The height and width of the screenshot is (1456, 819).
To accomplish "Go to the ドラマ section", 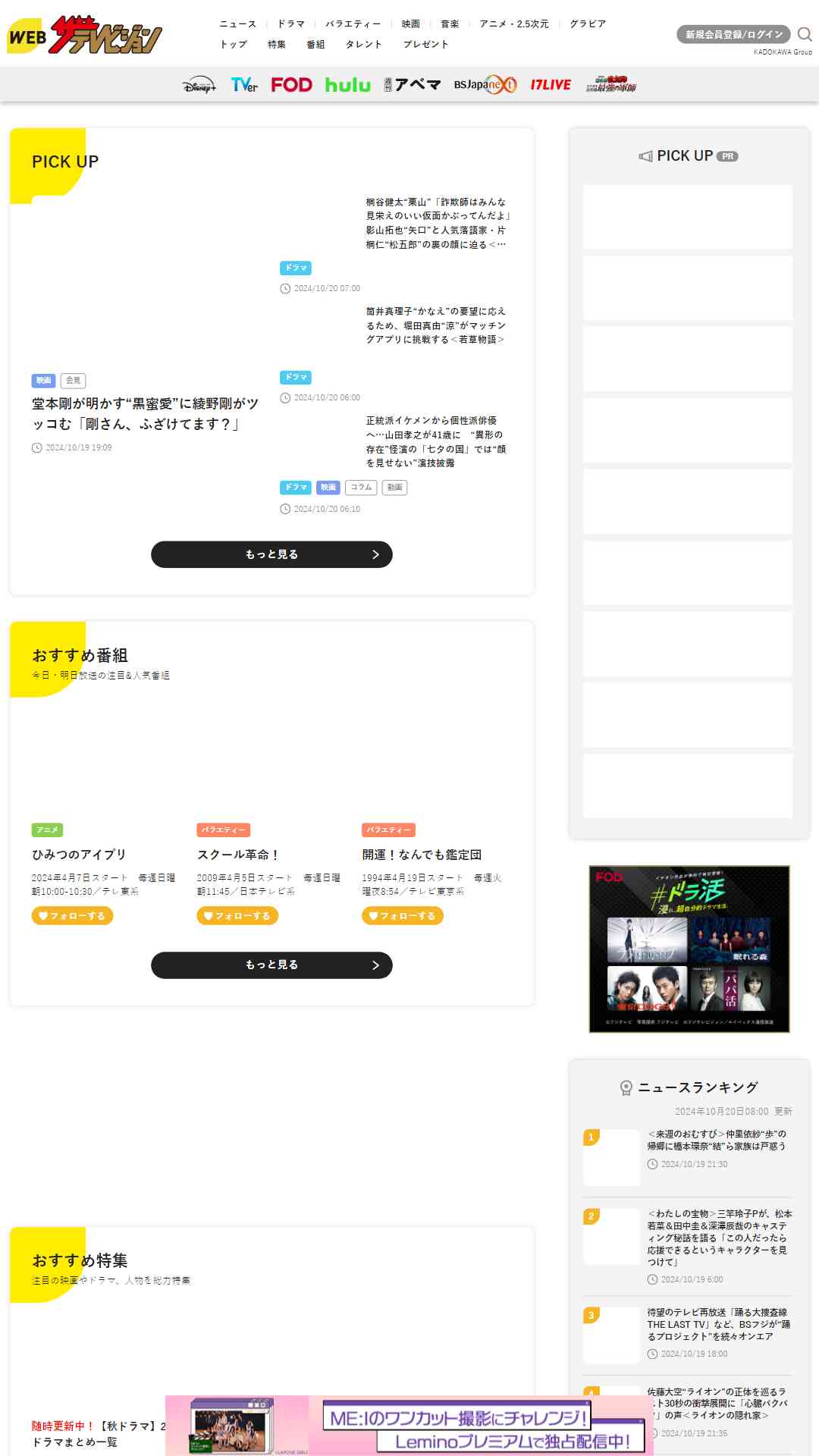I will [291, 24].
